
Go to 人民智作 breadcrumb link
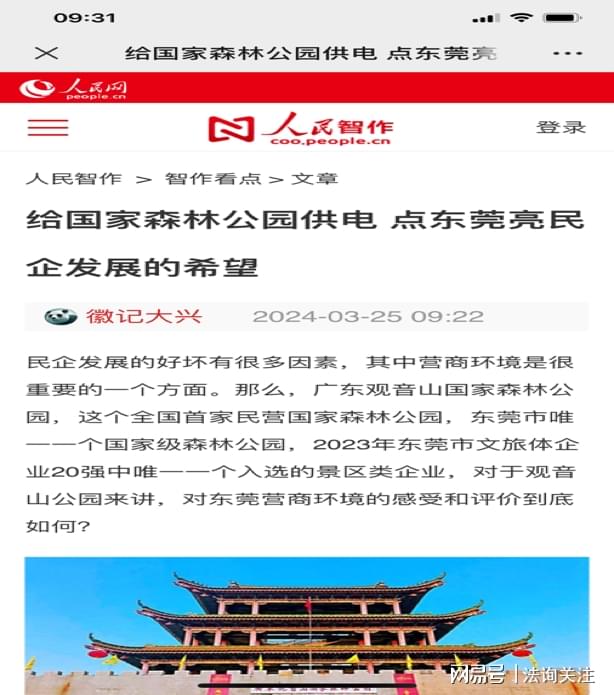coord(73,179)
